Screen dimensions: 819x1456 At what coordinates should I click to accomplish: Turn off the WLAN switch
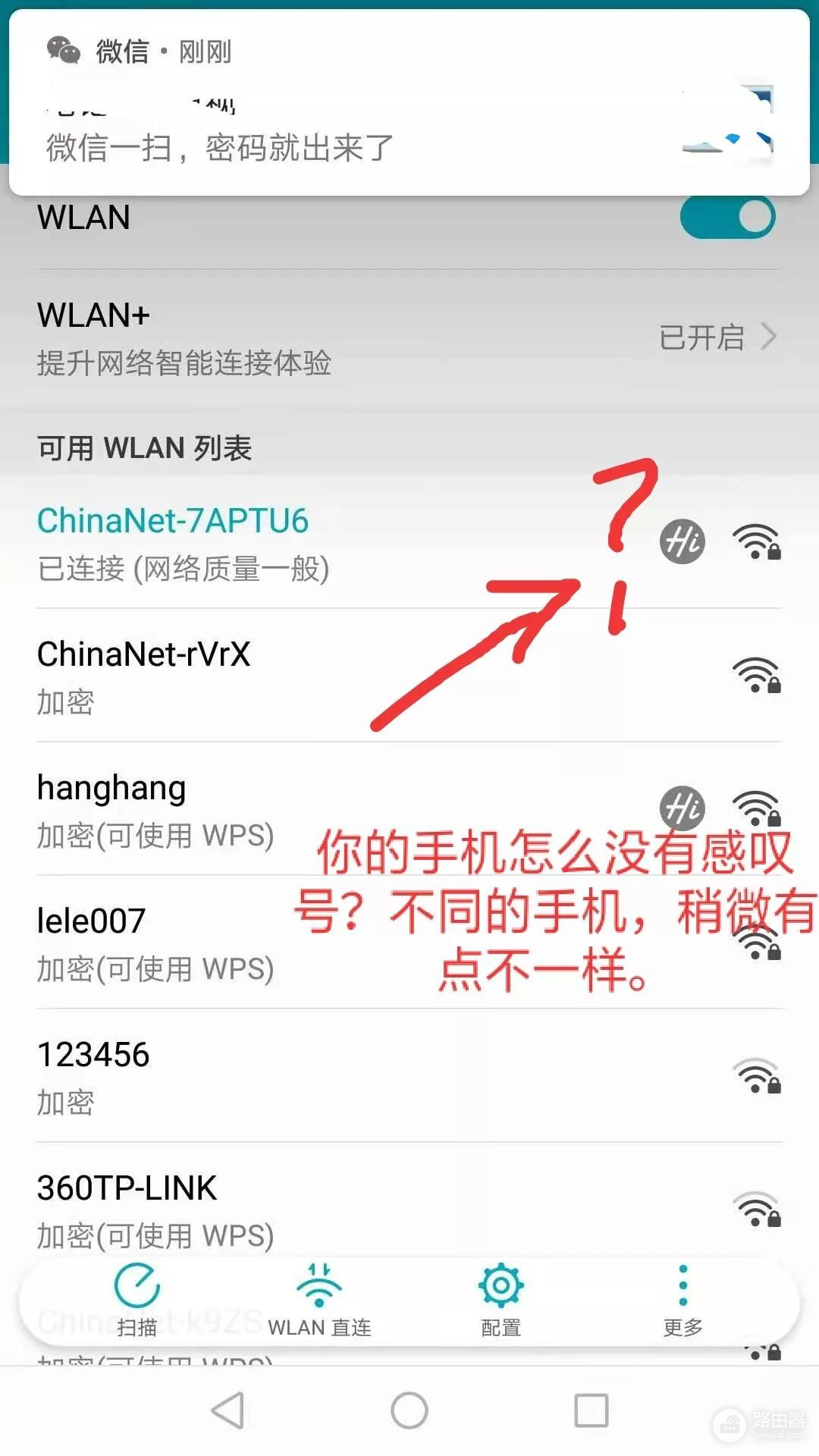[x=726, y=217]
